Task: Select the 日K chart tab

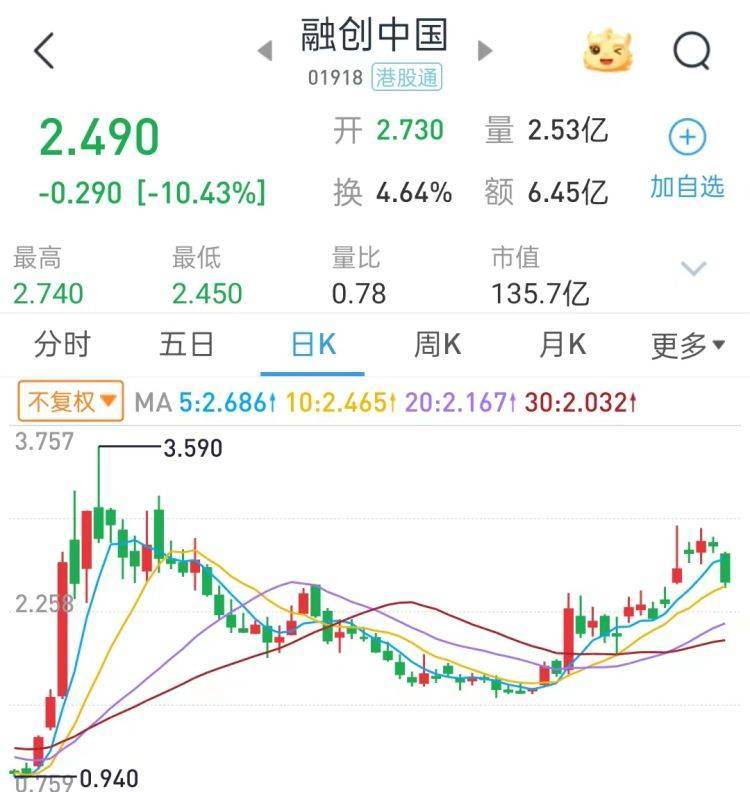Action: pos(313,345)
